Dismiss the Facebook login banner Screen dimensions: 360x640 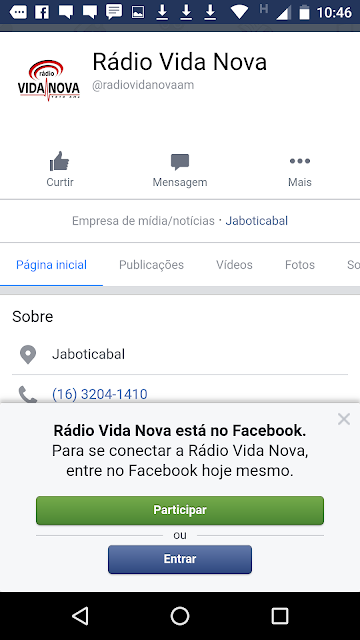tap(344, 419)
